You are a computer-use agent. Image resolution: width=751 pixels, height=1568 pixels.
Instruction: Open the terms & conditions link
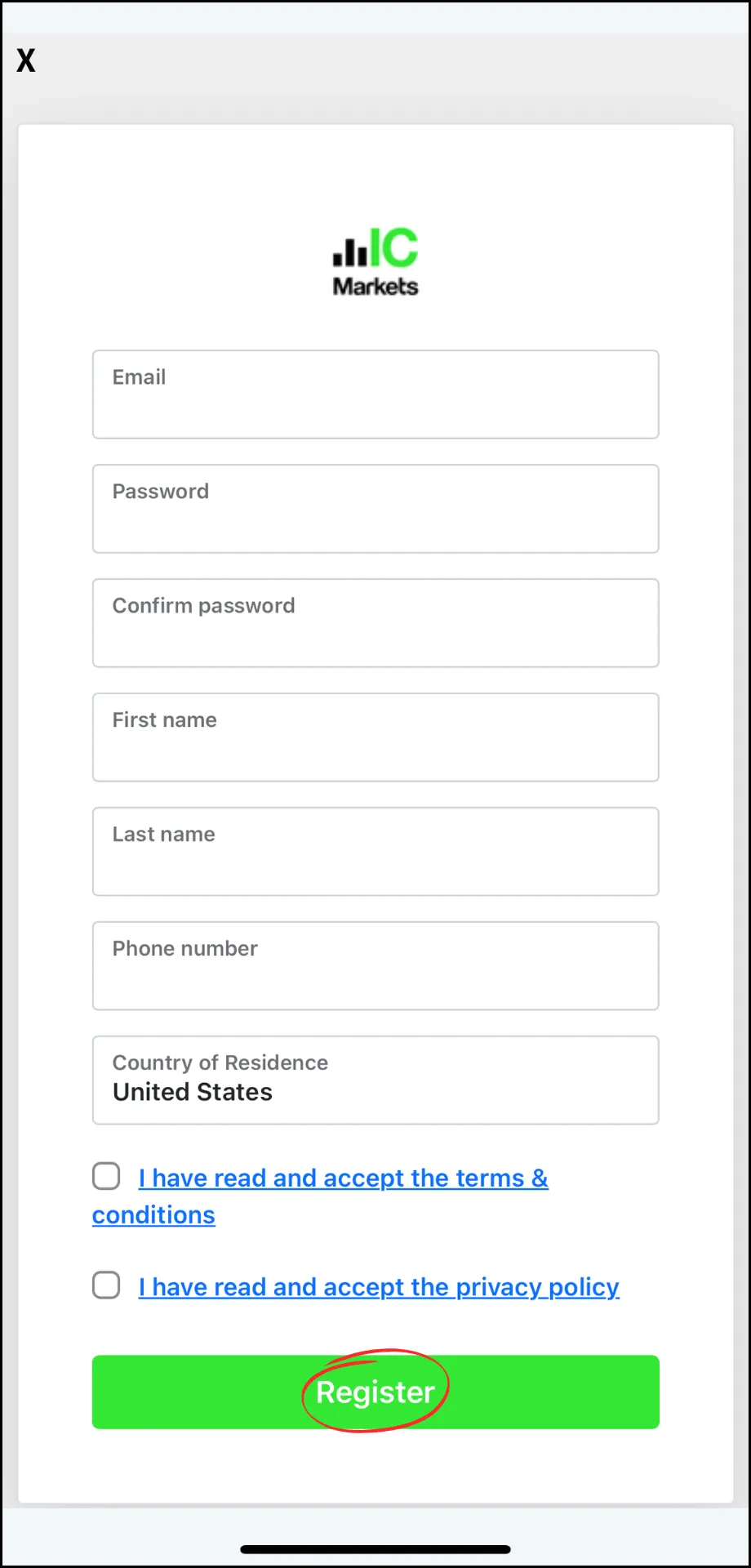click(320, 1196)
